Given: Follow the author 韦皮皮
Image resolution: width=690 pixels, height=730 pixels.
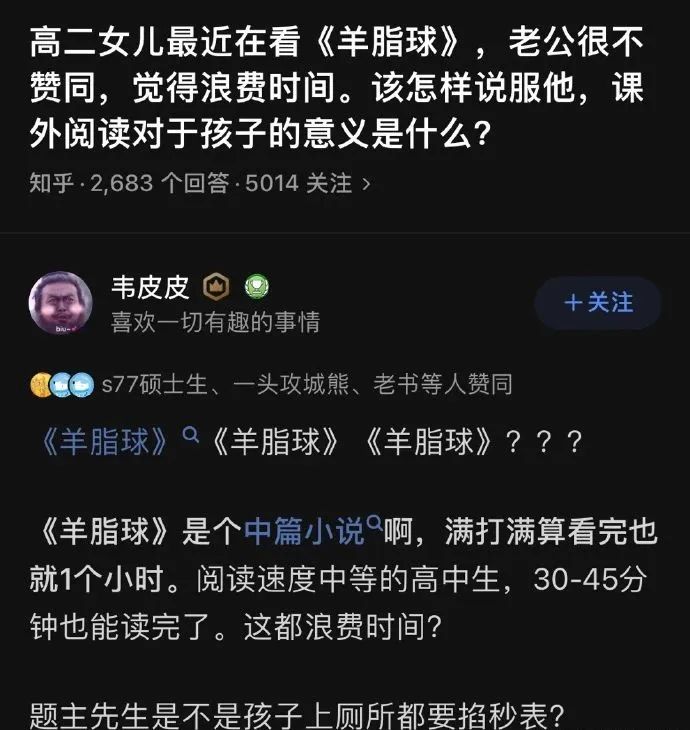Looking at the screenshot, I should [x=598, y=302].
